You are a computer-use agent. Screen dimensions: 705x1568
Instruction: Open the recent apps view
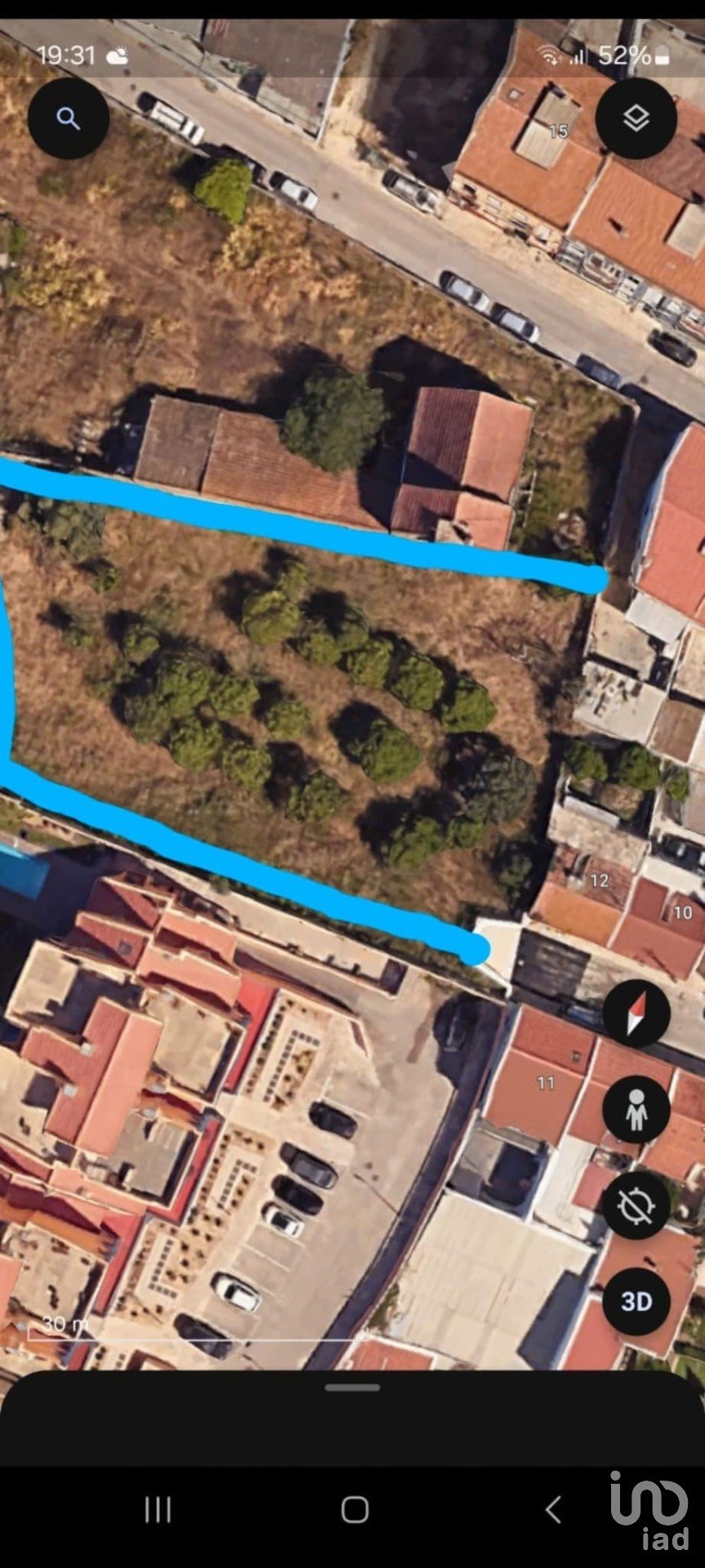click(x=158, y=1509)
